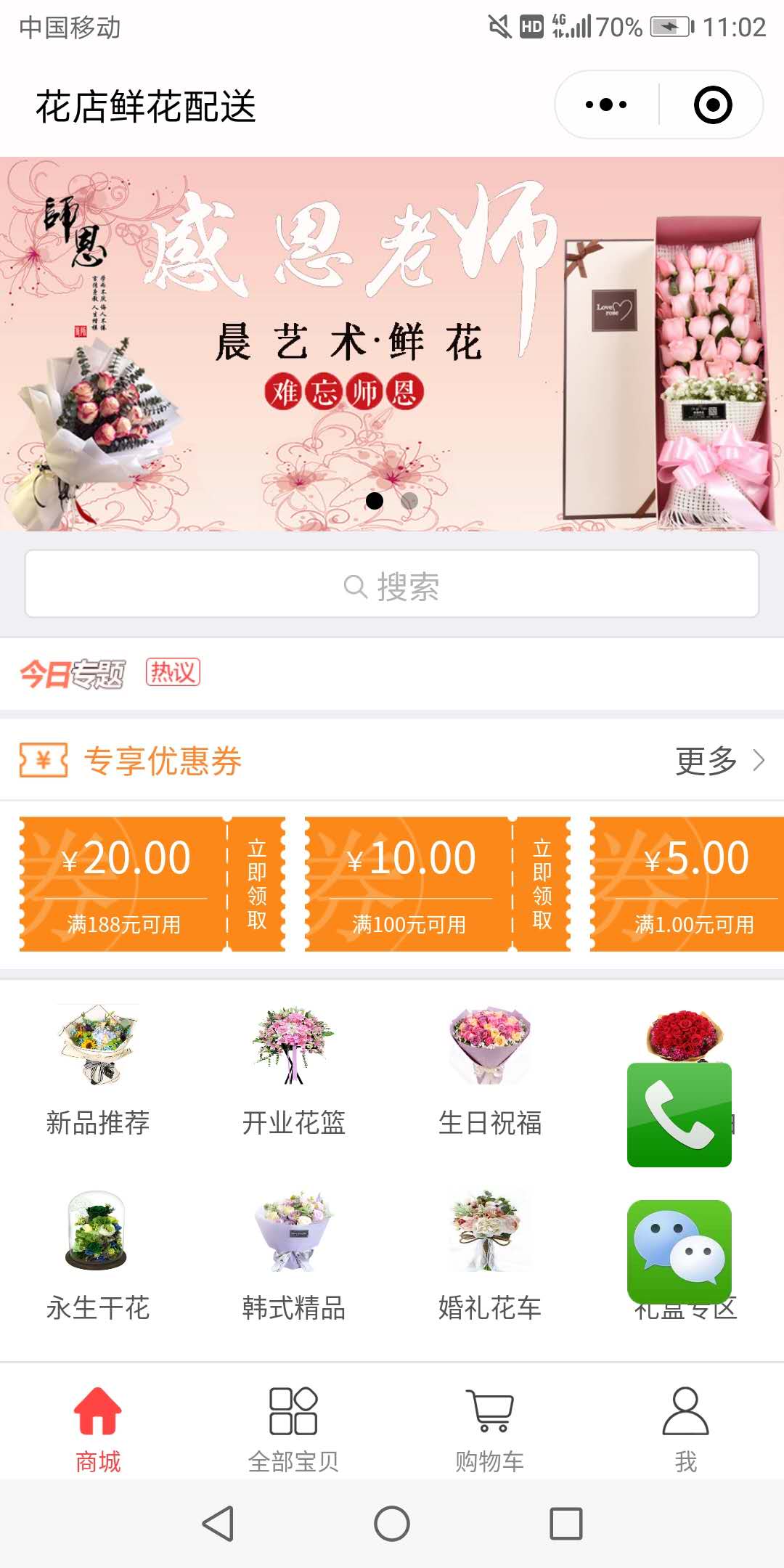
Task: Open the mini program overflow menu
Action: (606, 105)
